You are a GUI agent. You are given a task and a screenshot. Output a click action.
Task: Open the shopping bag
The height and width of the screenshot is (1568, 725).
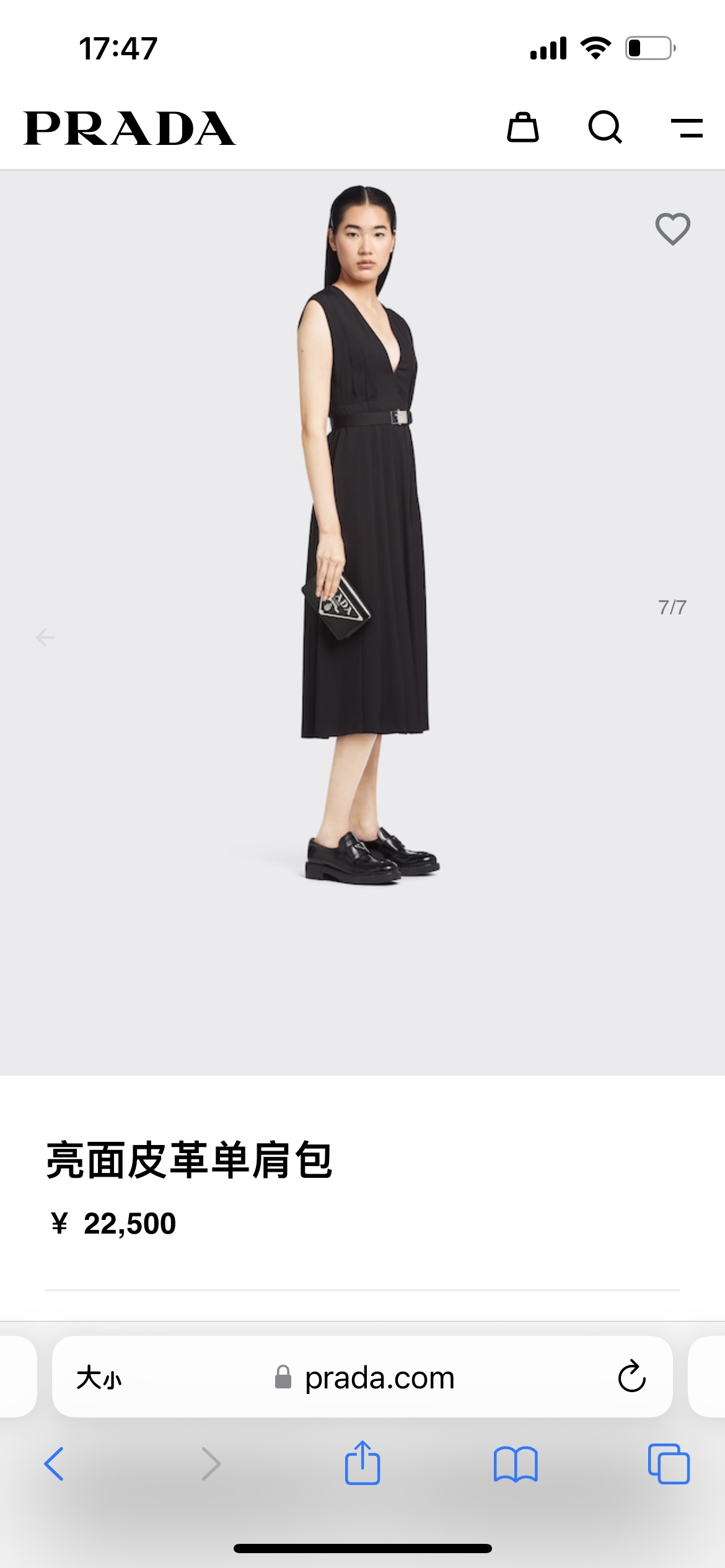tap(522, 128)
